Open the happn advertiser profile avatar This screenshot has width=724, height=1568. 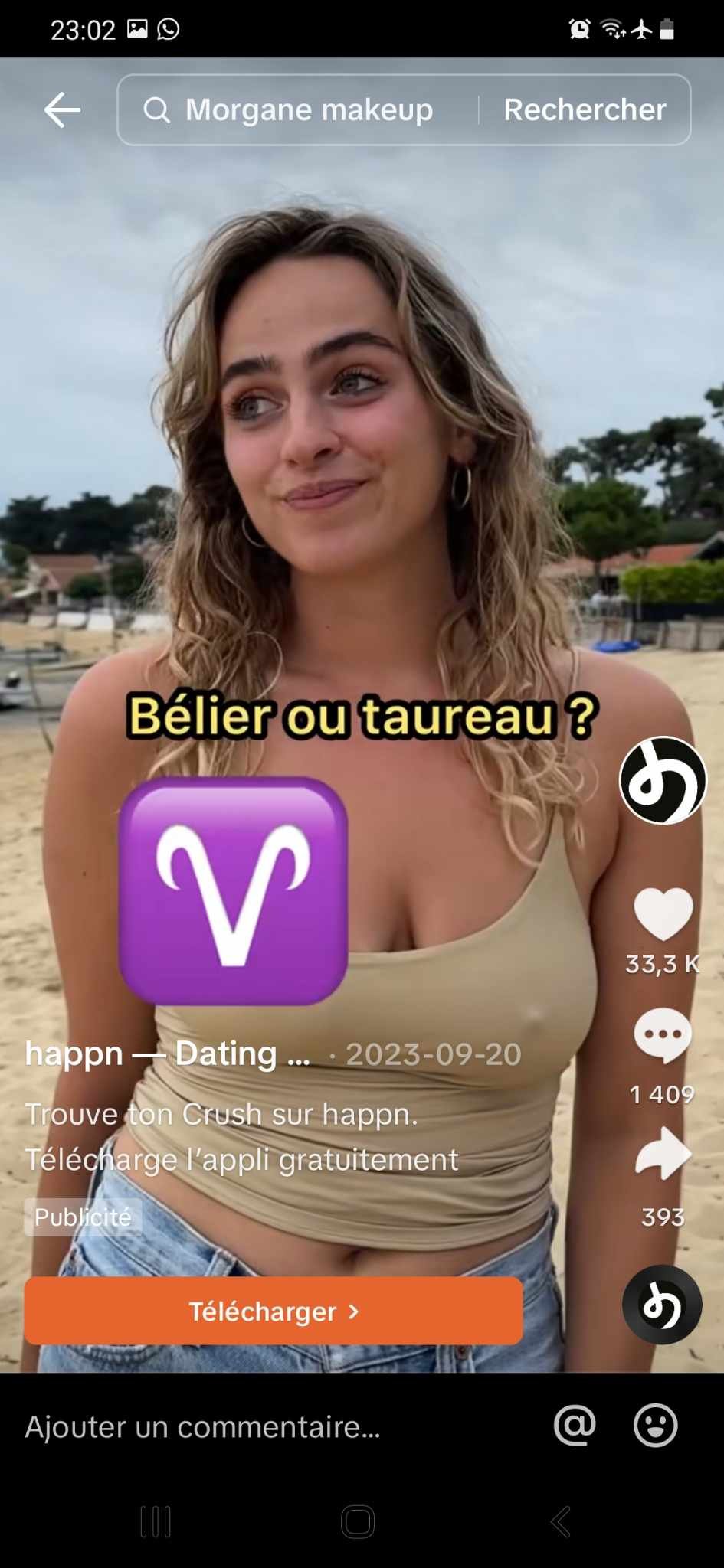click(663, 780)
